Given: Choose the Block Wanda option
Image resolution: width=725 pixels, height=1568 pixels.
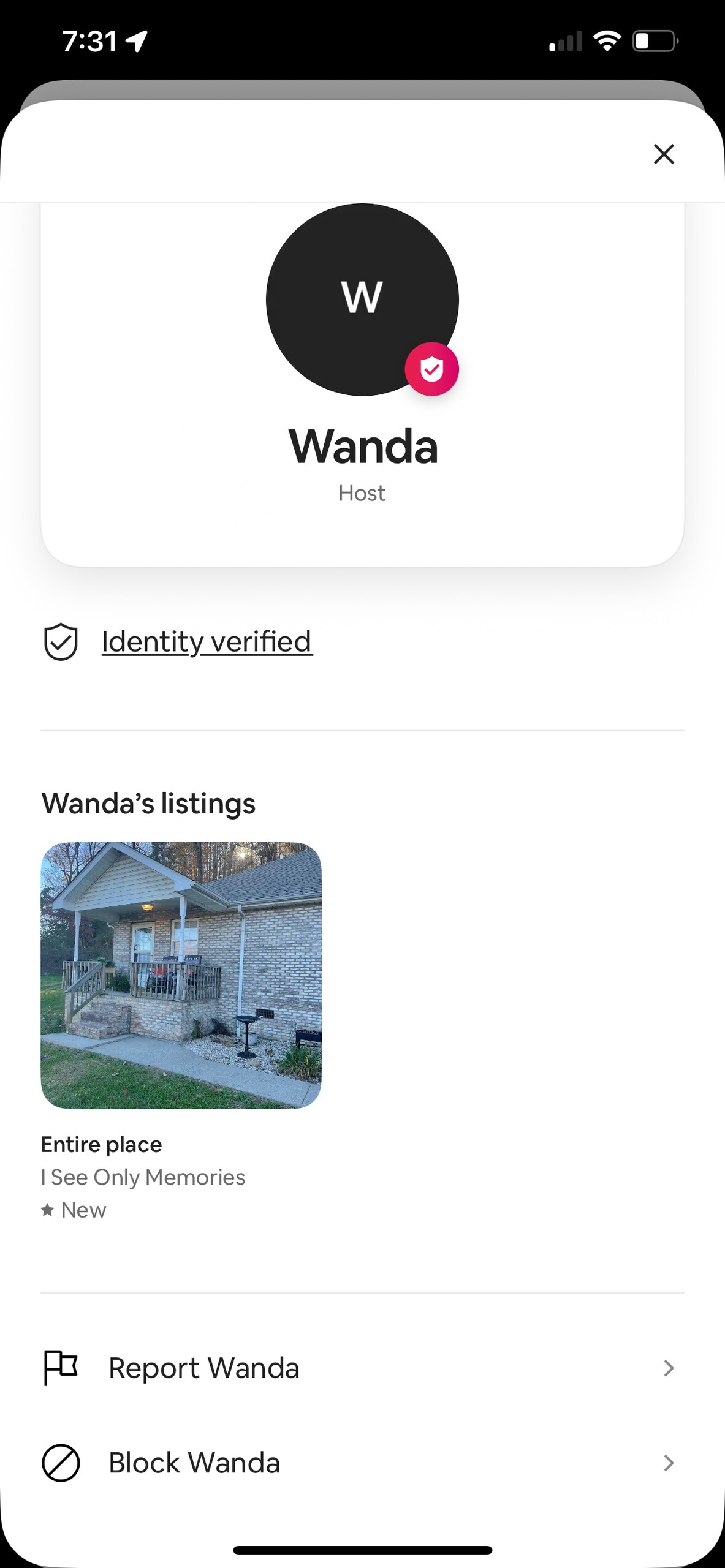Looking at the screenshot, I should click(362, 1463).
